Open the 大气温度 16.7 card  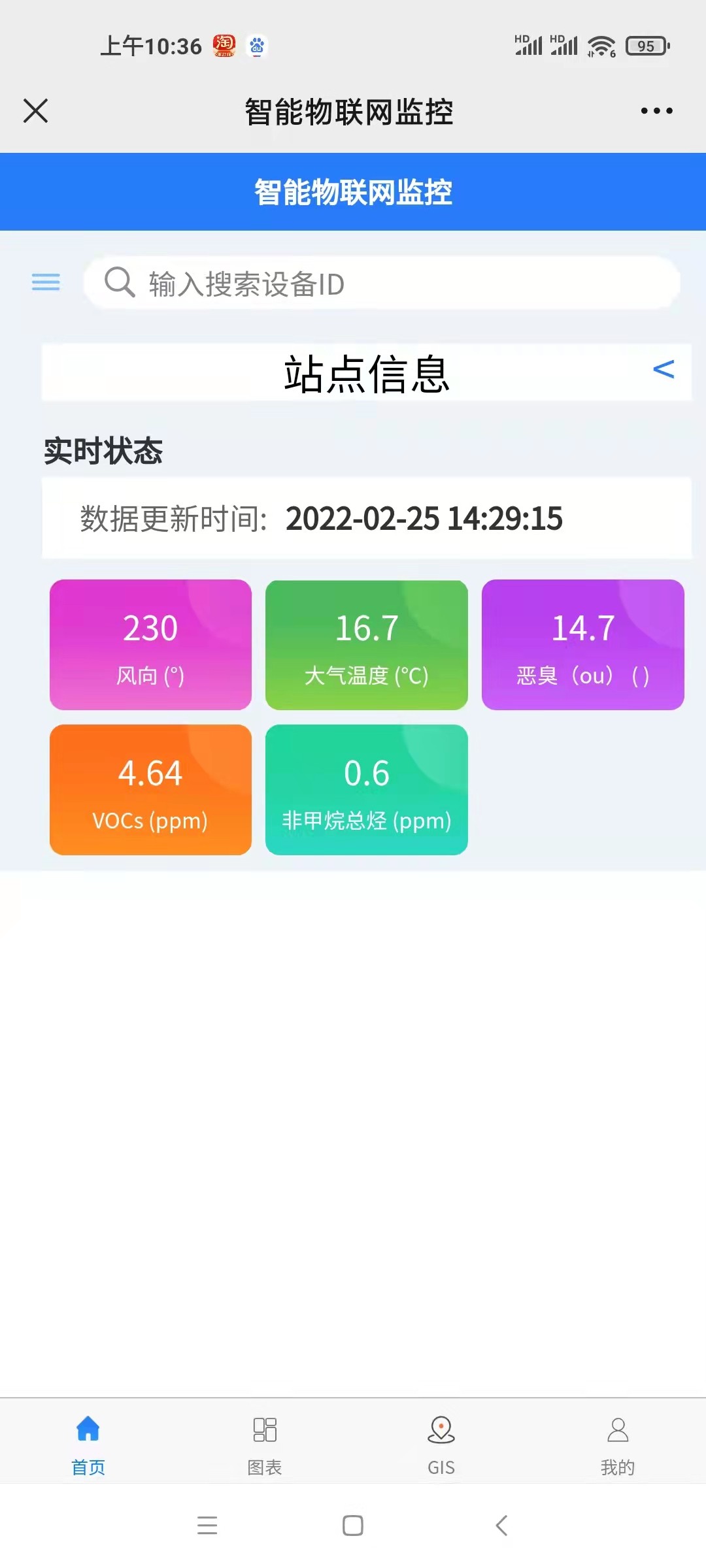point(367,644)
